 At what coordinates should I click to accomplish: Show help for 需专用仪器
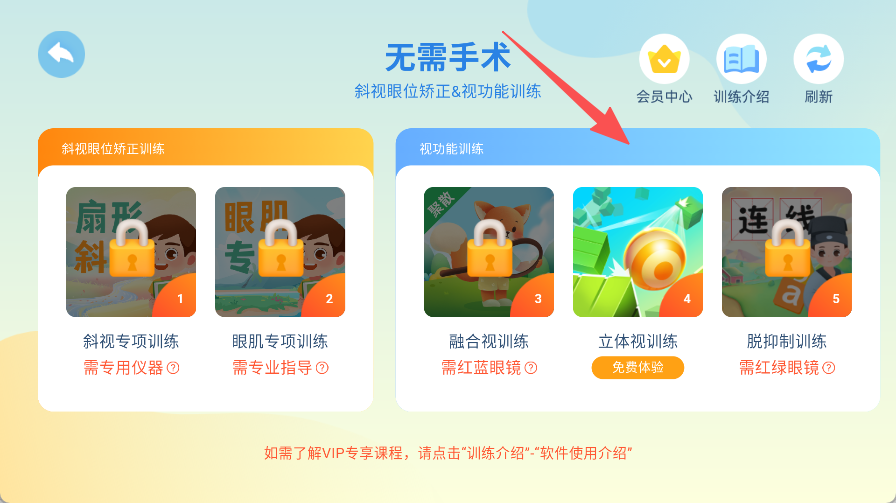point(173,368)
